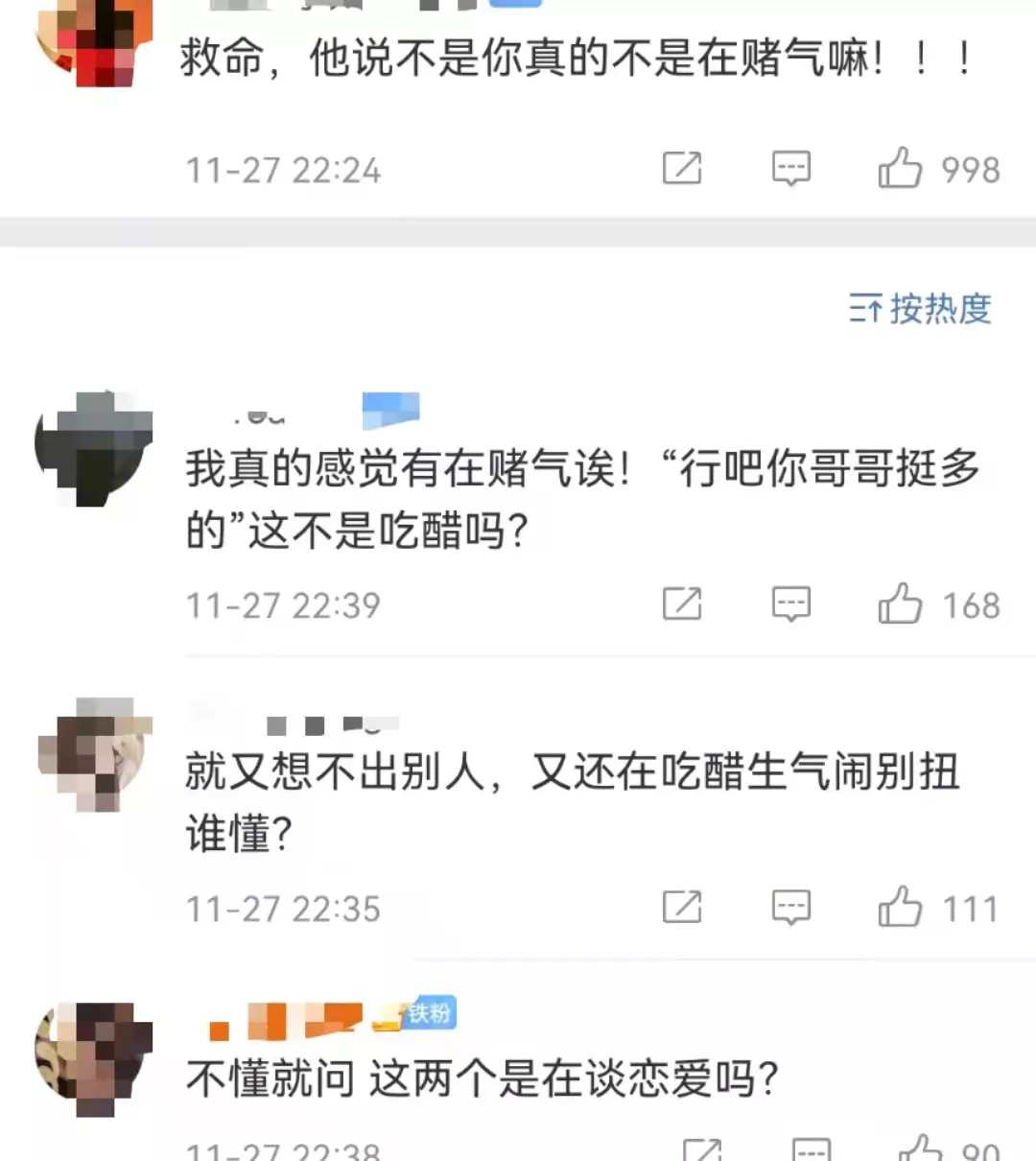Like the comment with 111 likes
The image size is (1036, 1161).
900,908
